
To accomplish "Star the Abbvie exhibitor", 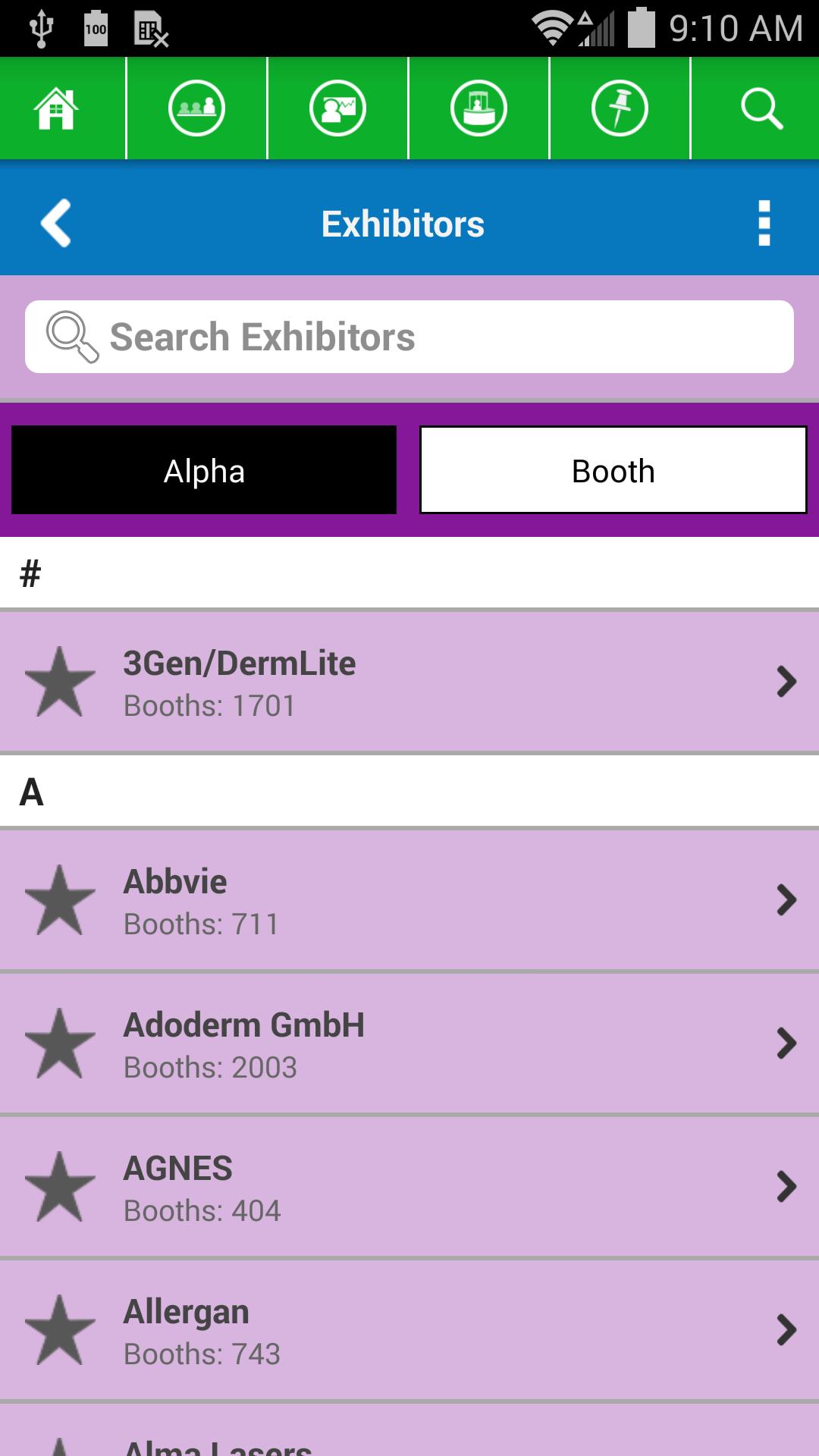I will (60, 900).
